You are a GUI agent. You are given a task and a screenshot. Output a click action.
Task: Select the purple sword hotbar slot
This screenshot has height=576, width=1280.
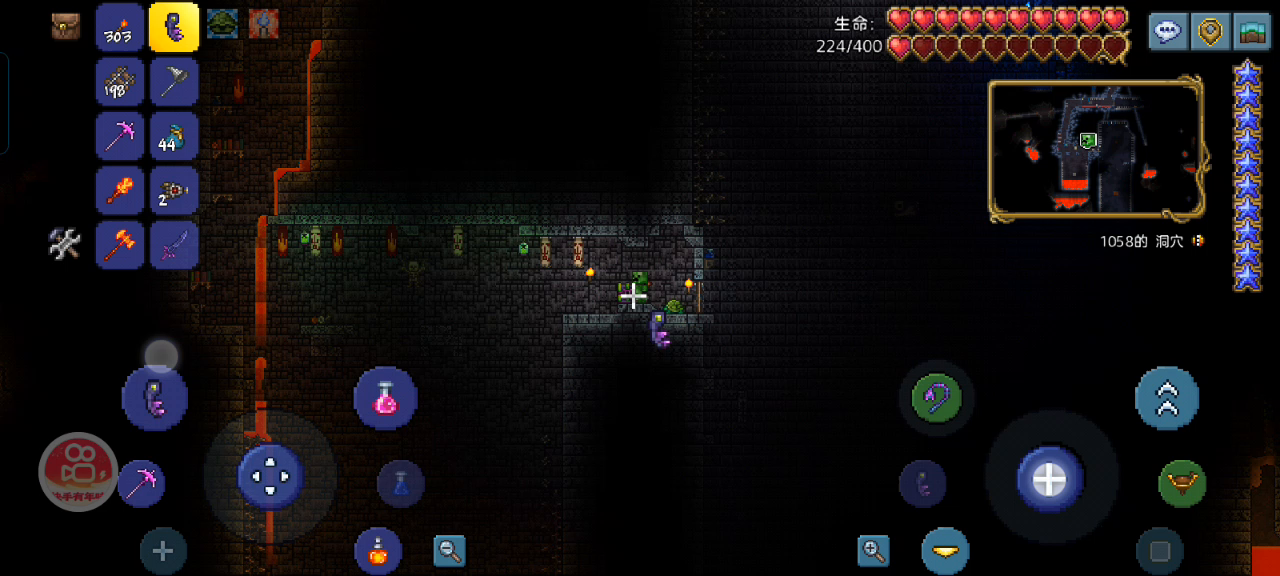174,244
